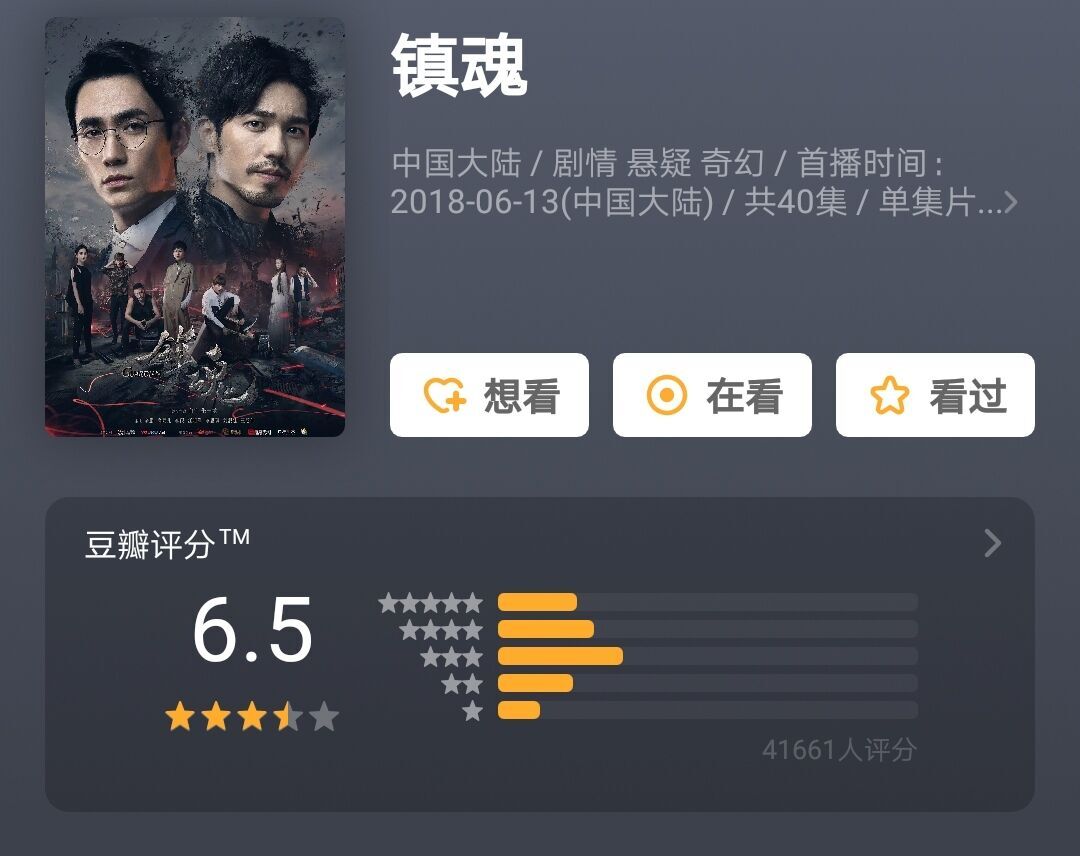This screenshot has width=1080, height=856.
Task: Mark as 看过 (already watched)
Action: (935, 396)
